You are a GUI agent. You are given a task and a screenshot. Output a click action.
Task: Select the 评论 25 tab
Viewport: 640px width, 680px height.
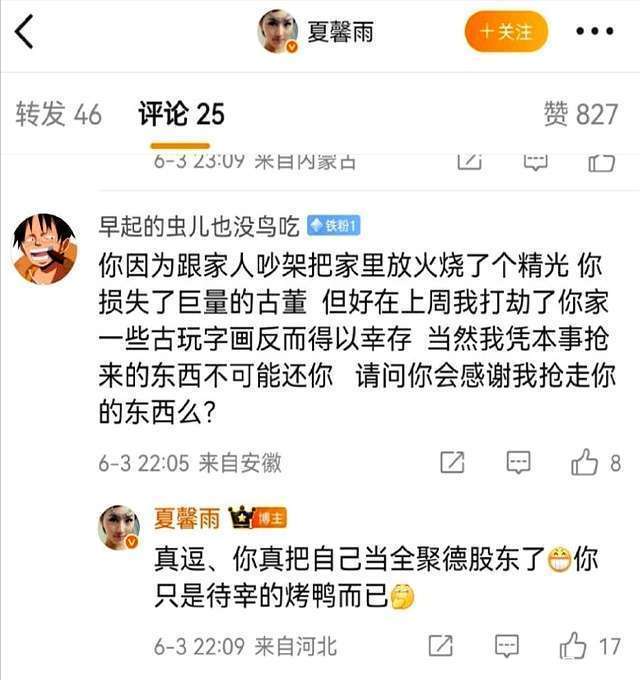(181, 114)
